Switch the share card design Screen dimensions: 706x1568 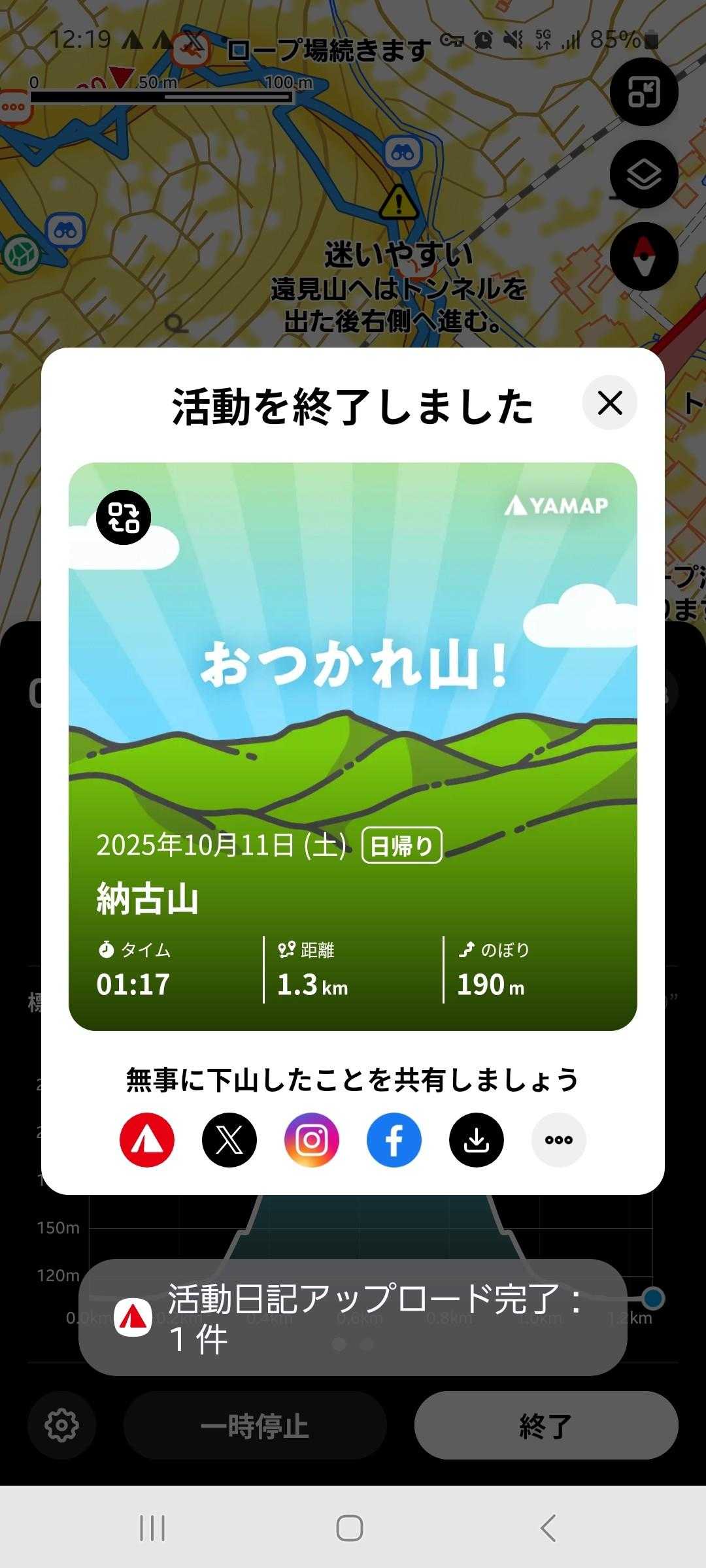click(x=124, y=517)
